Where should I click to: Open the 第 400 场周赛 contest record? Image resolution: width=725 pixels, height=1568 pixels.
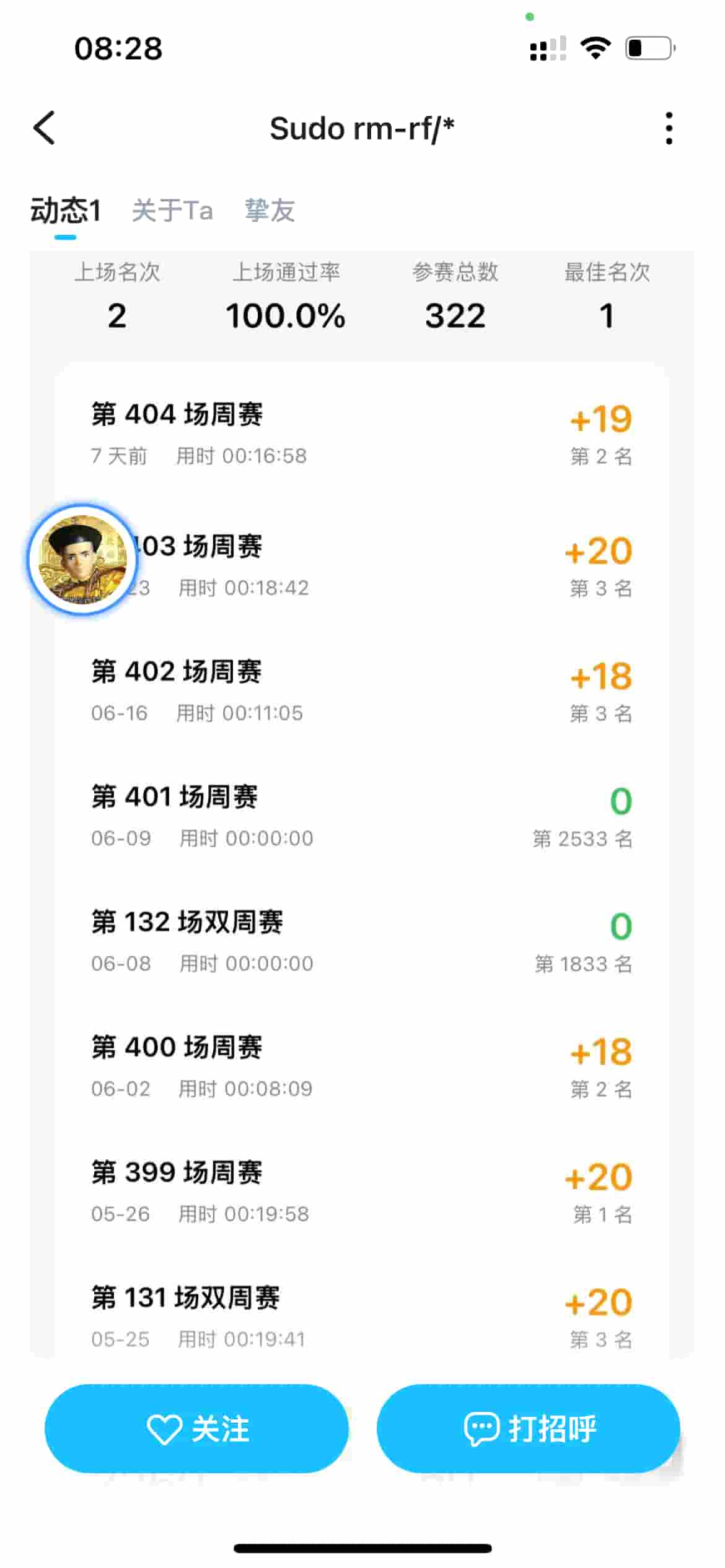click(x=361, y=1066)
